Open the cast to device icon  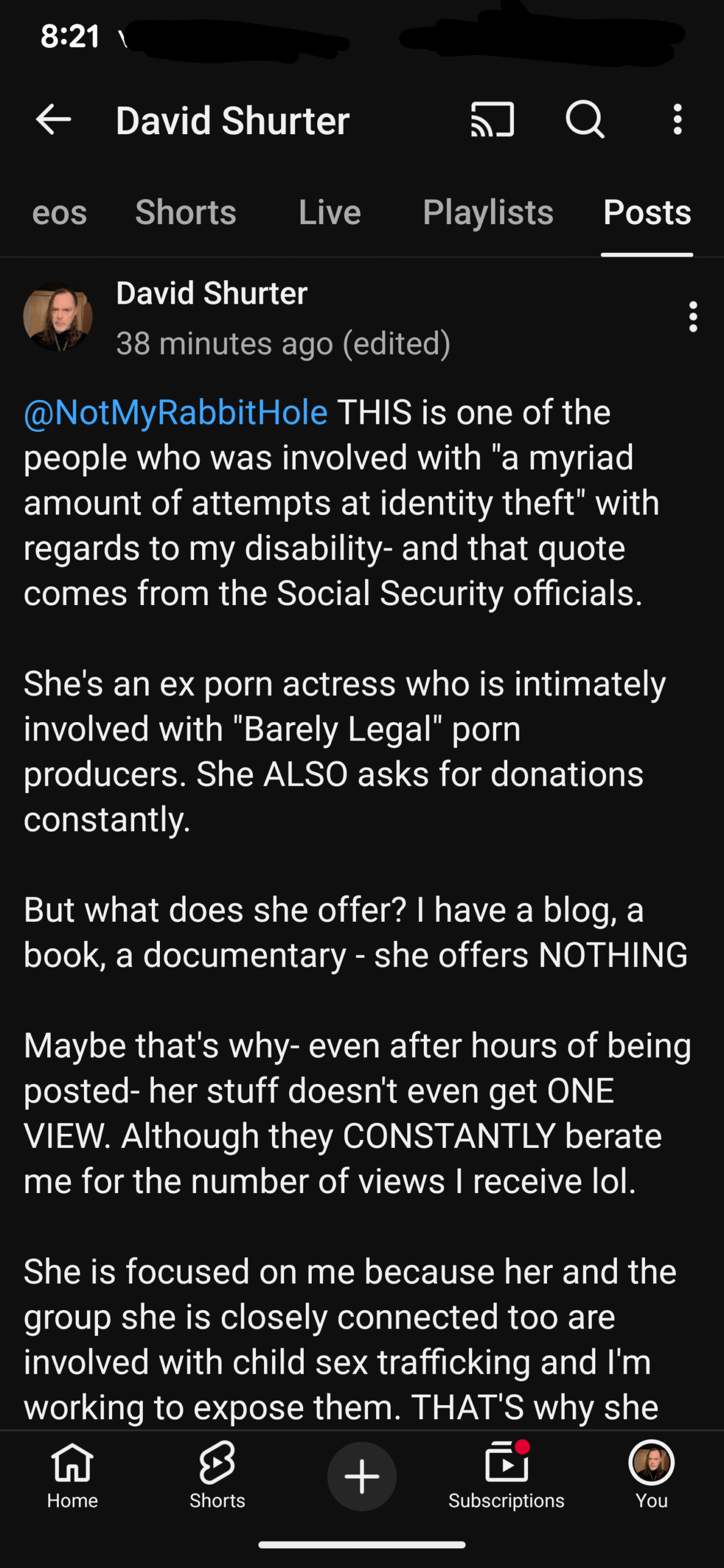pyautogui.click(x=492, y=119)
